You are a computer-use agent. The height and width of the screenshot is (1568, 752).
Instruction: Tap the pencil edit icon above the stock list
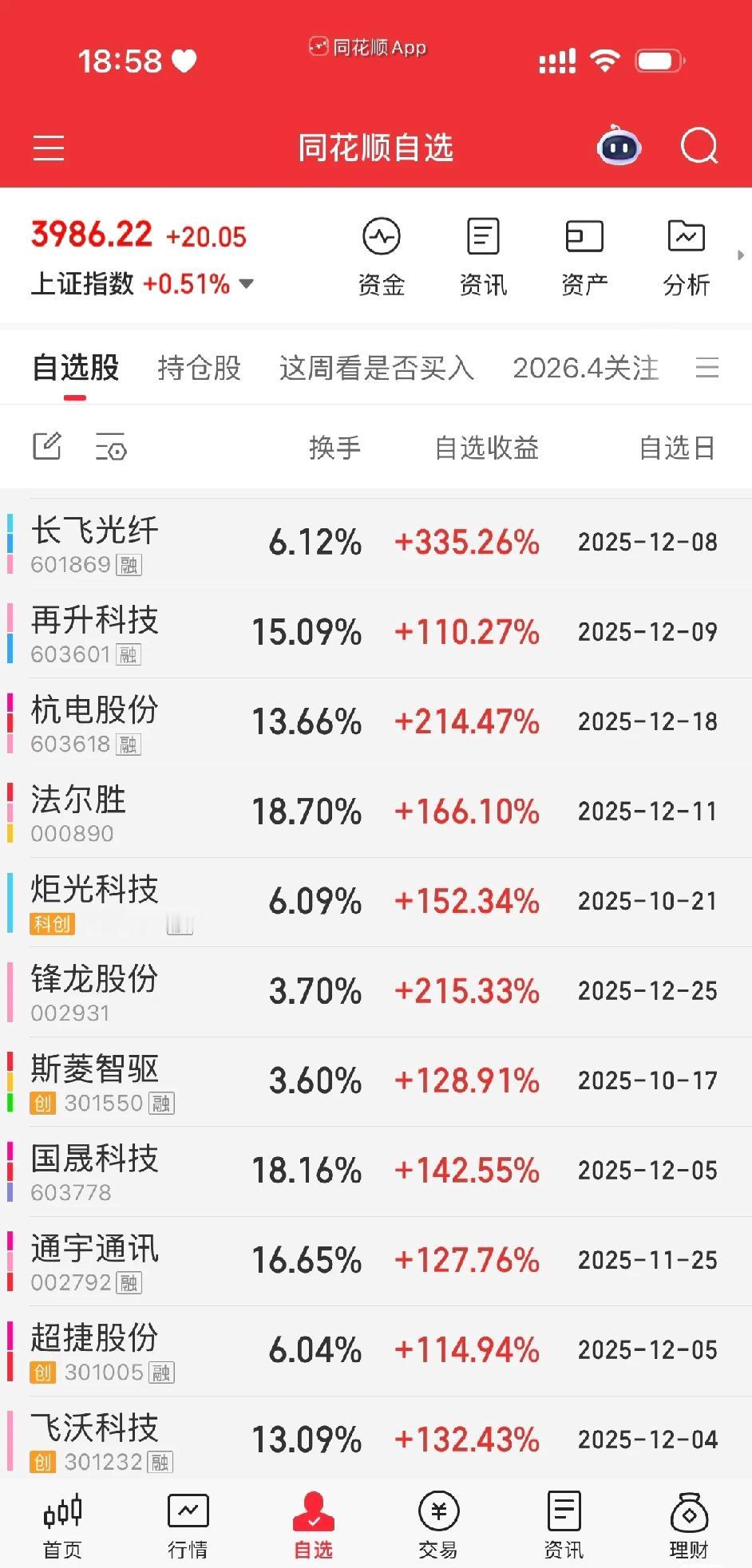(x=46, y=447)
